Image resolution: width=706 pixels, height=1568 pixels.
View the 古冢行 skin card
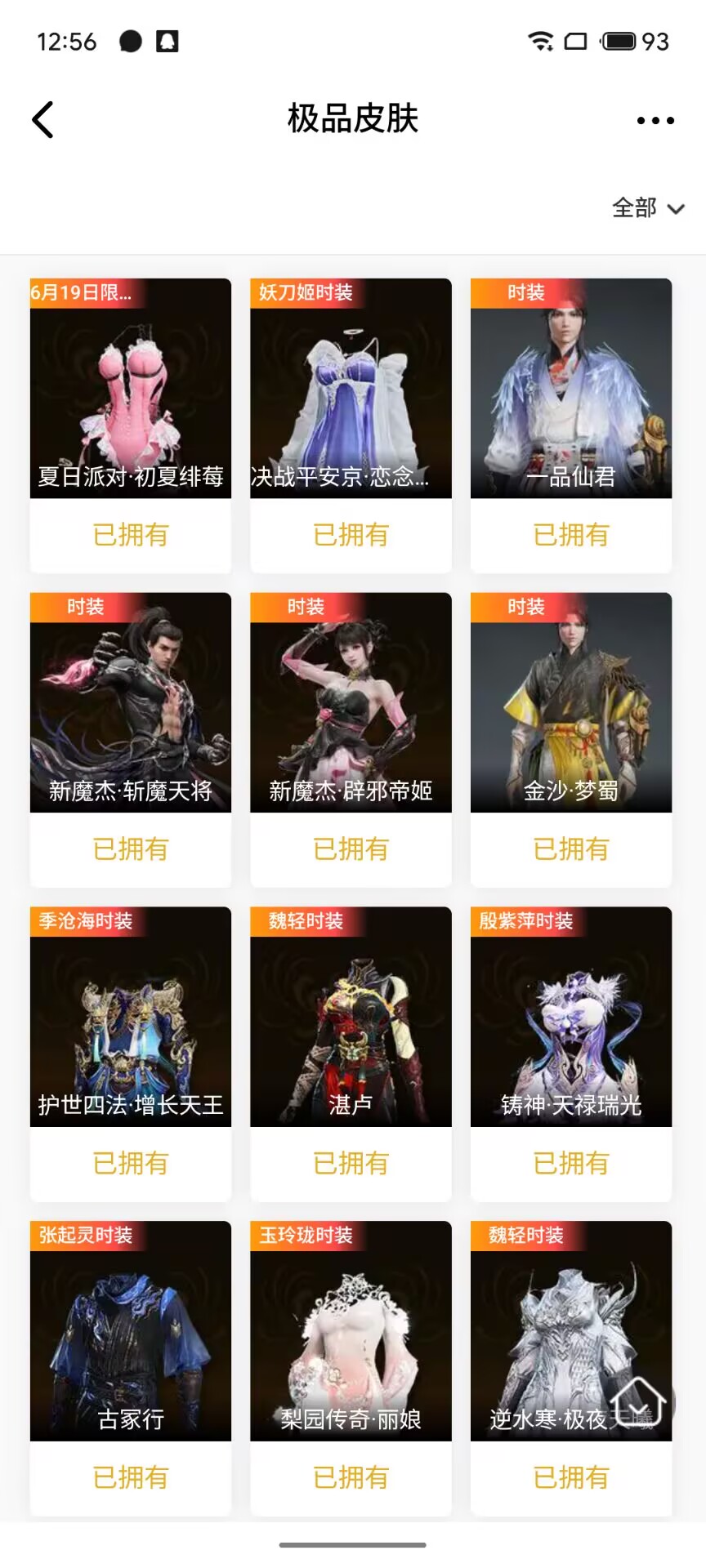(131, 1331)
